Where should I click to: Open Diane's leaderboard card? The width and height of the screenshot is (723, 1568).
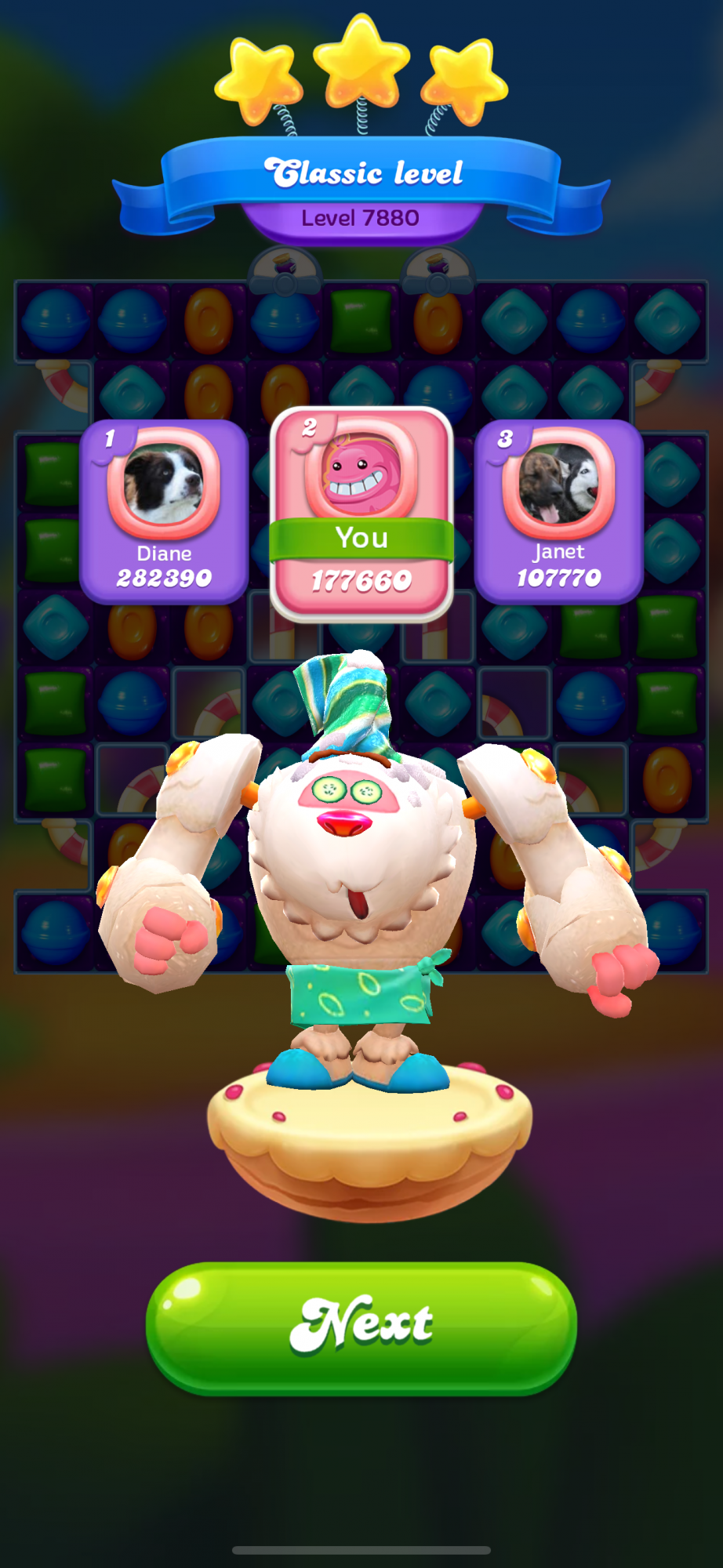pos(164,511)
